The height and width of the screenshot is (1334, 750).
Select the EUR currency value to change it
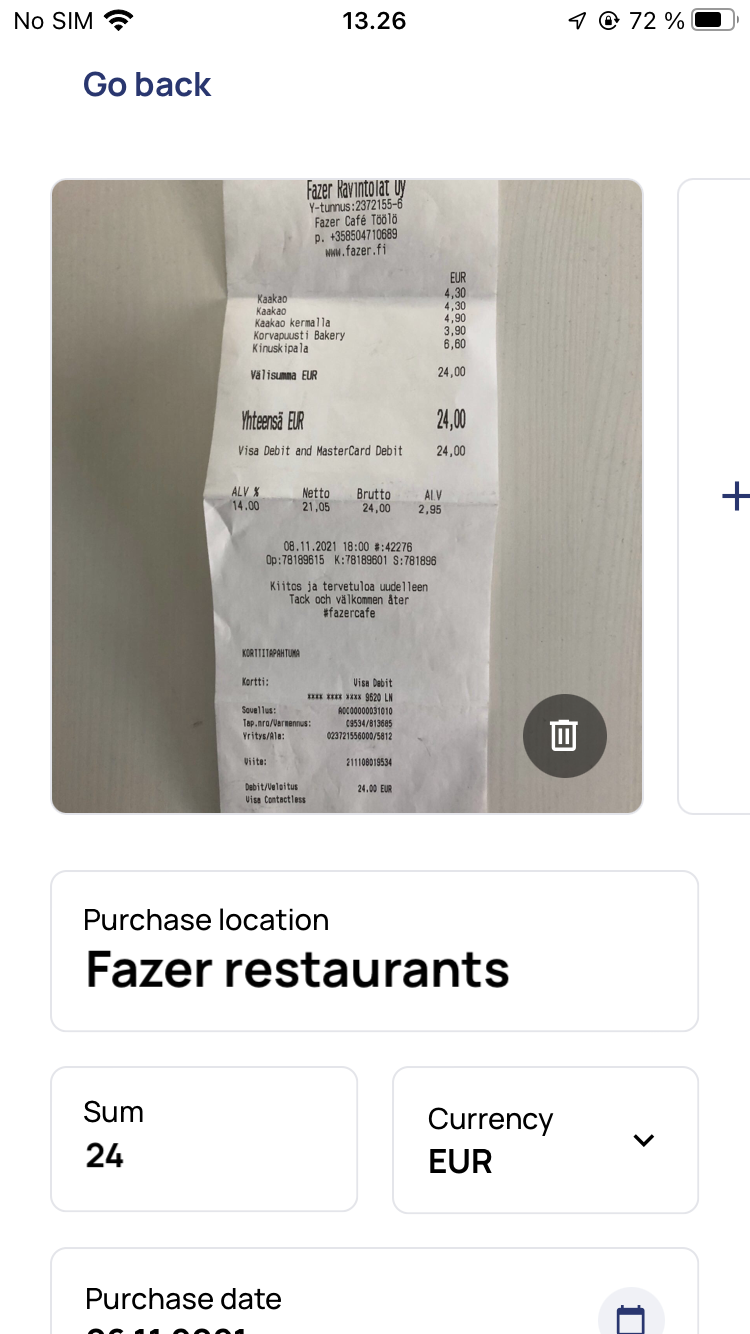tap(460, 1161)
